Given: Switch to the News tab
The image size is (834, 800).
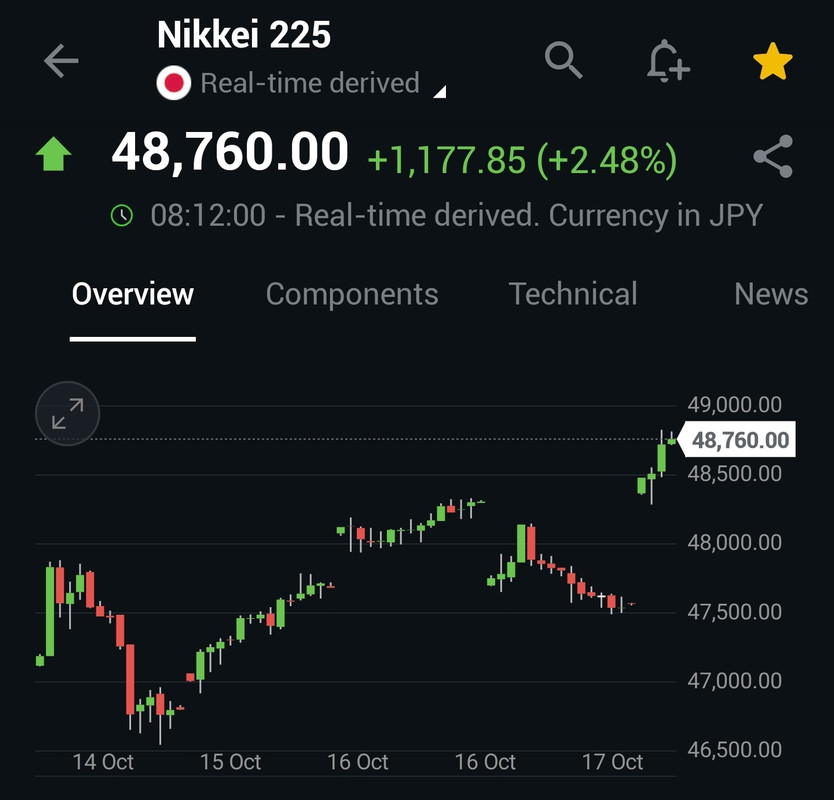Looking at the screenshot, I should tap(770, 294).
